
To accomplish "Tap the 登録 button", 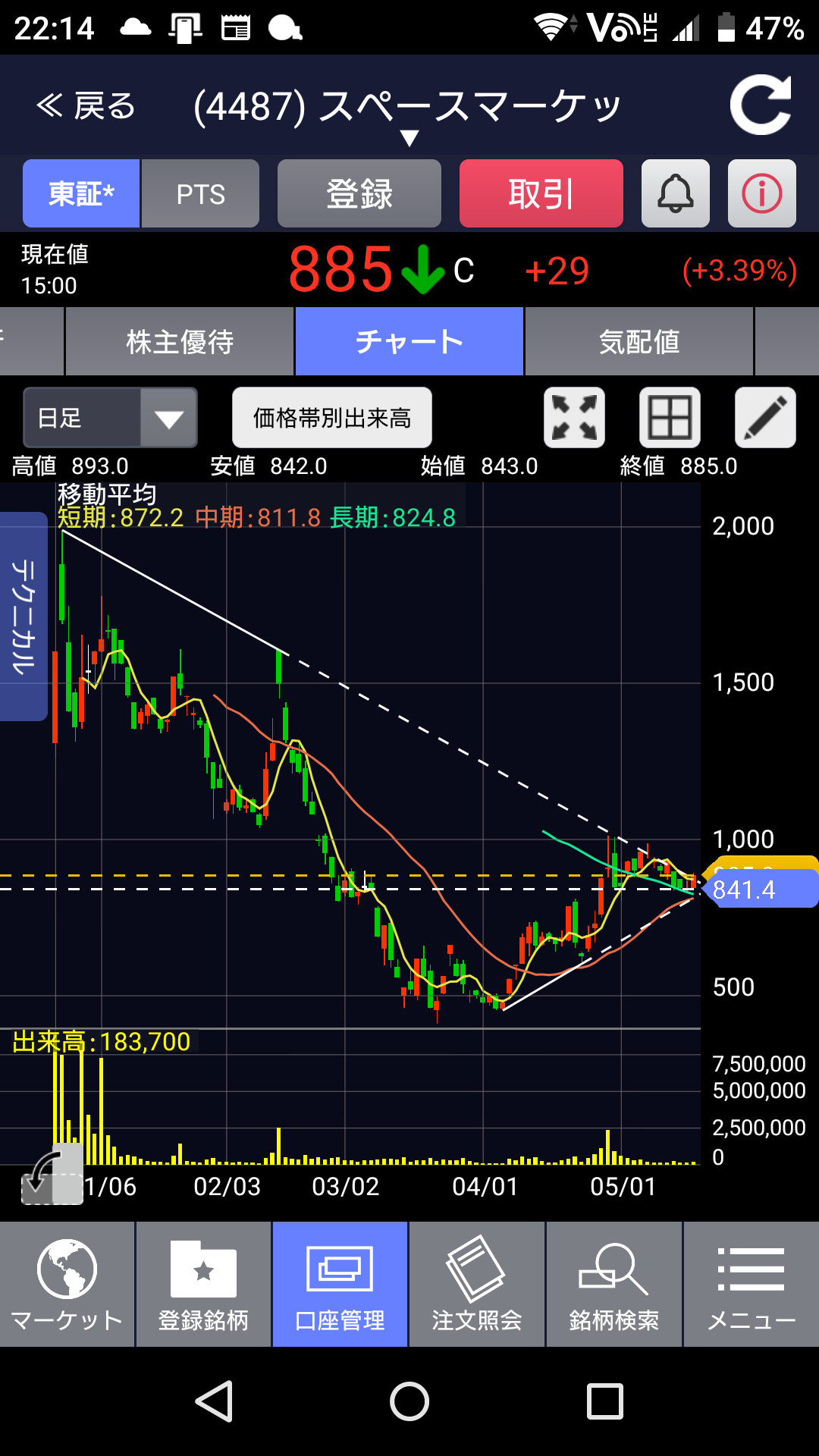I will point(359,194).
